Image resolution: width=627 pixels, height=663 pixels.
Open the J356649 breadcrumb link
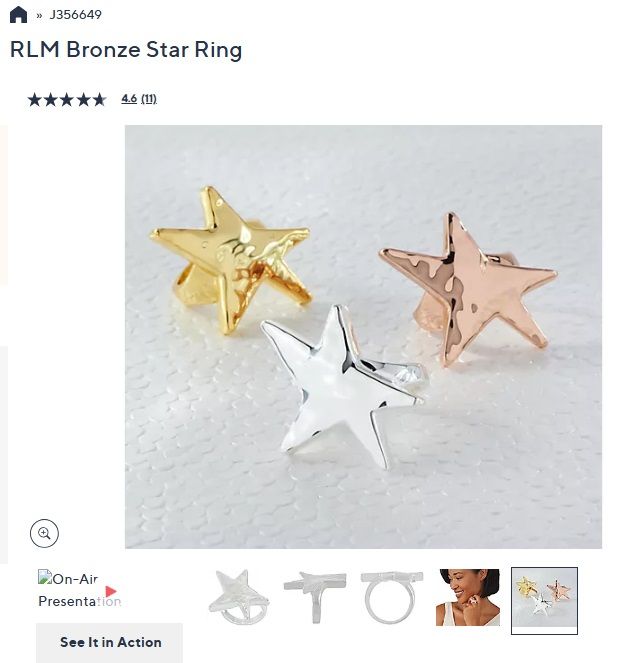pos(75,15)
